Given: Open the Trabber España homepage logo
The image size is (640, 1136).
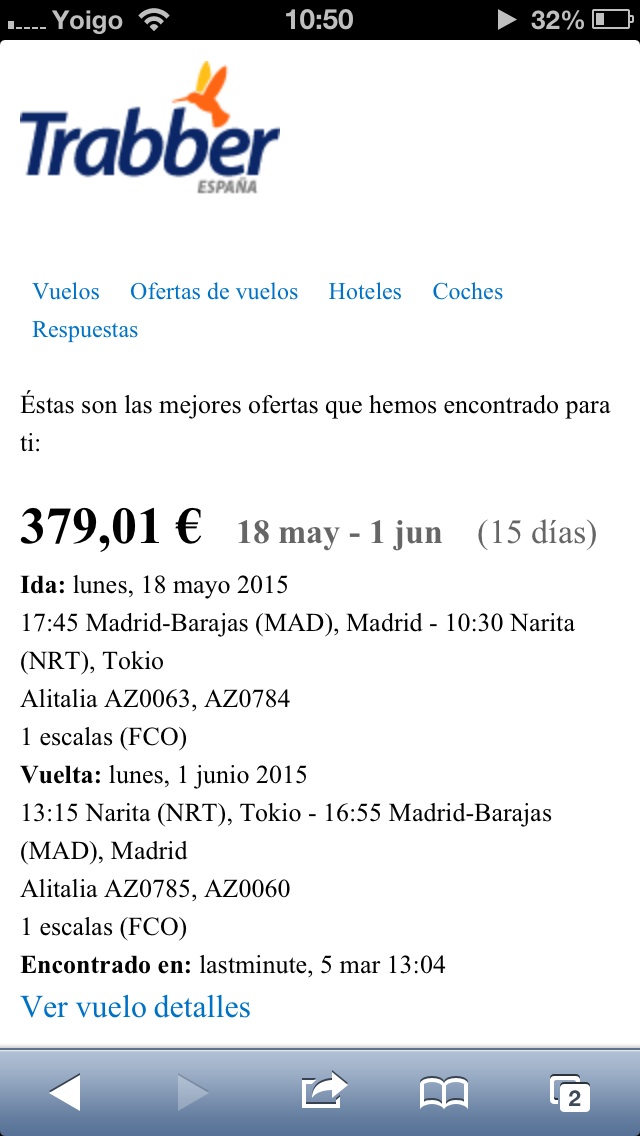Looking at the screenshot, I should pyautogui.click(x=149, y=130).
